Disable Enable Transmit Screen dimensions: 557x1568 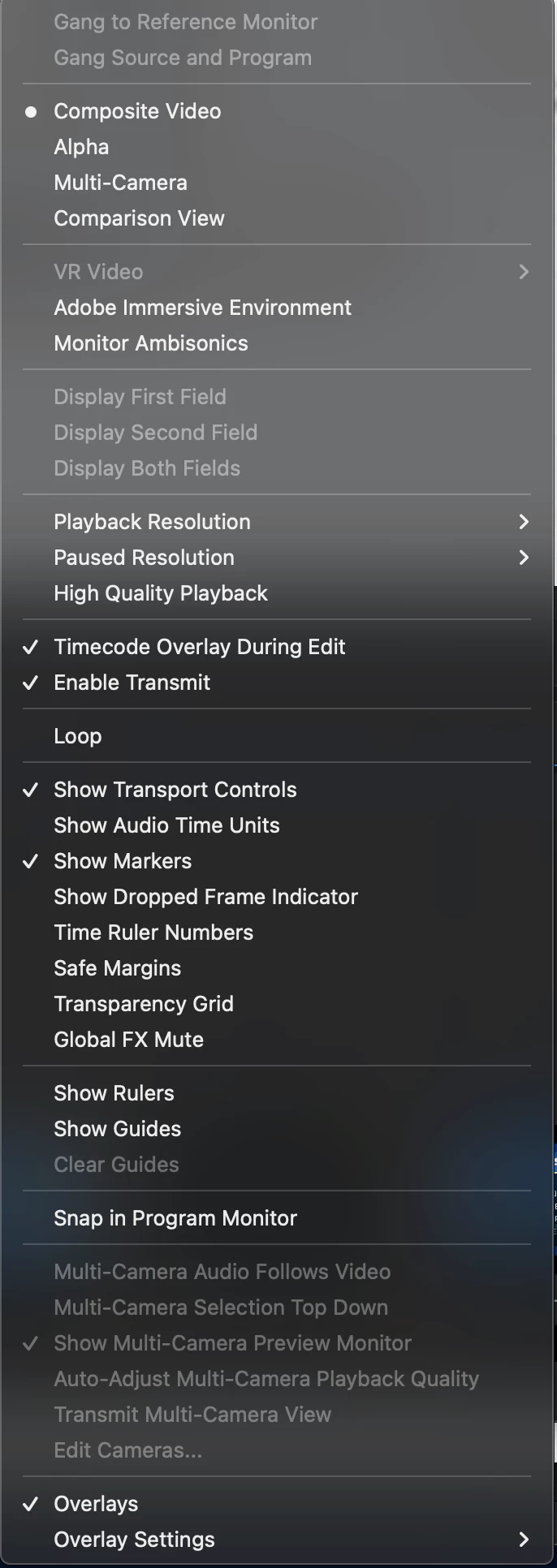click(x=132, y=683)
